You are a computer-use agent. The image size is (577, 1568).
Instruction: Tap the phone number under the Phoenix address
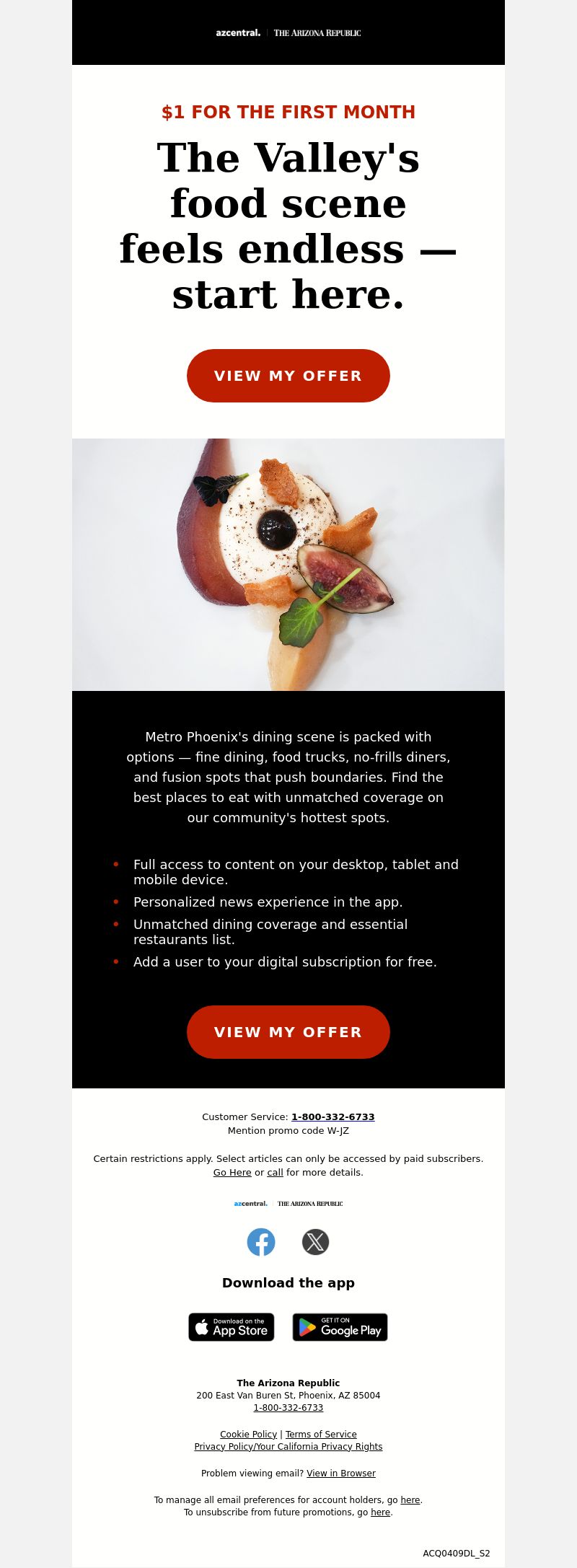tap(288, 1408)
